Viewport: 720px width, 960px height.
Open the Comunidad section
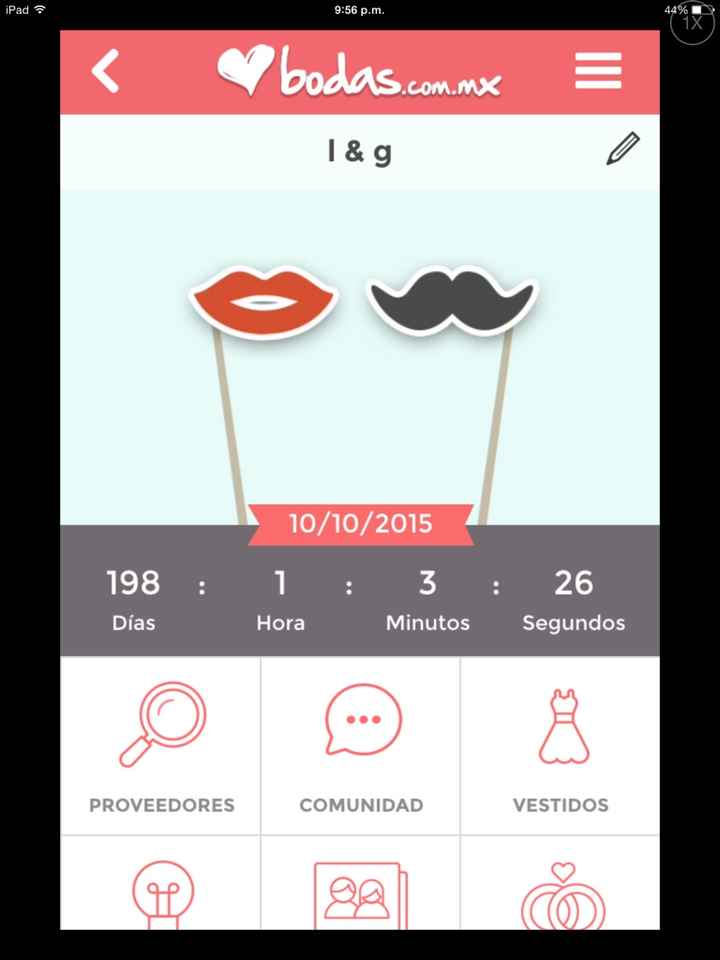361,746
